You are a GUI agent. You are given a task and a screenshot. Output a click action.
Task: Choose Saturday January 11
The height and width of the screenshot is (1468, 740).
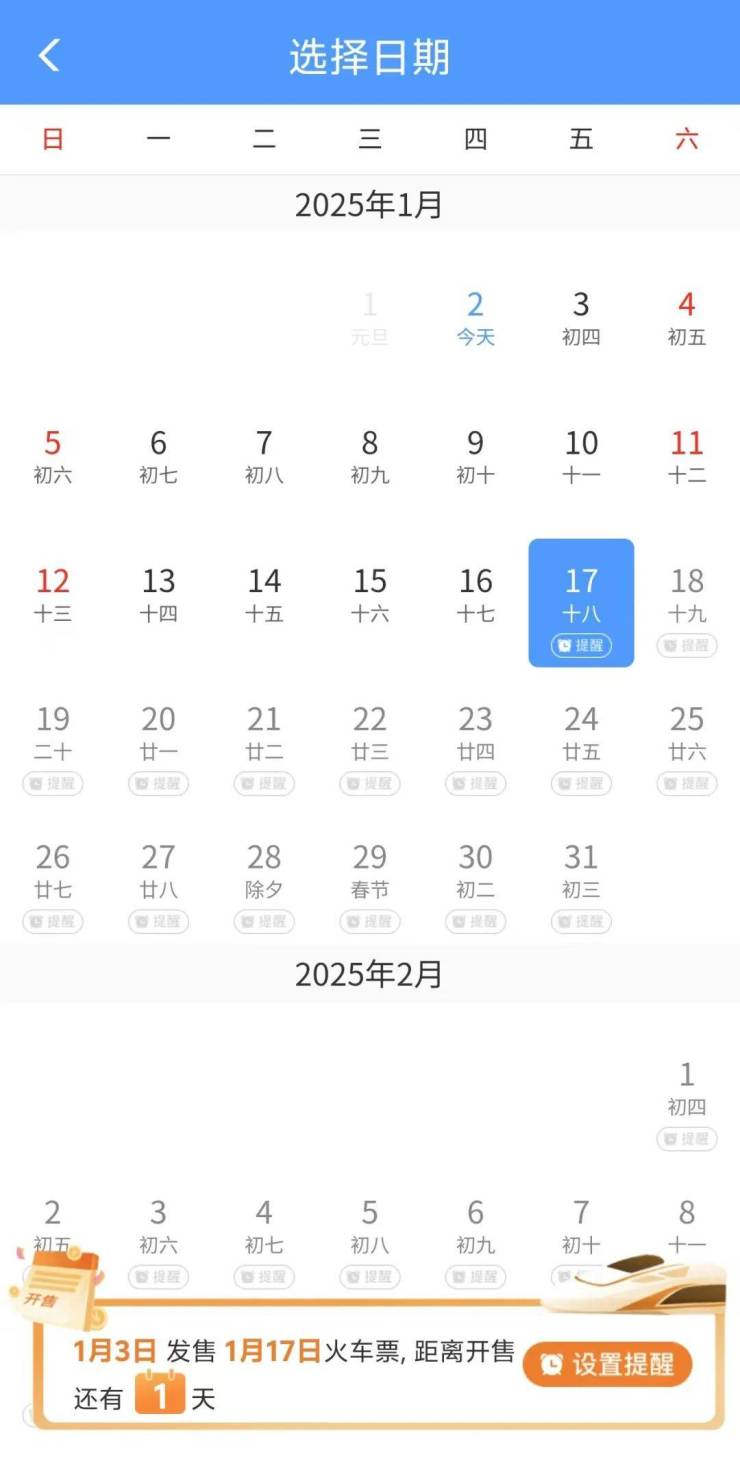click(x=687, y=456)
